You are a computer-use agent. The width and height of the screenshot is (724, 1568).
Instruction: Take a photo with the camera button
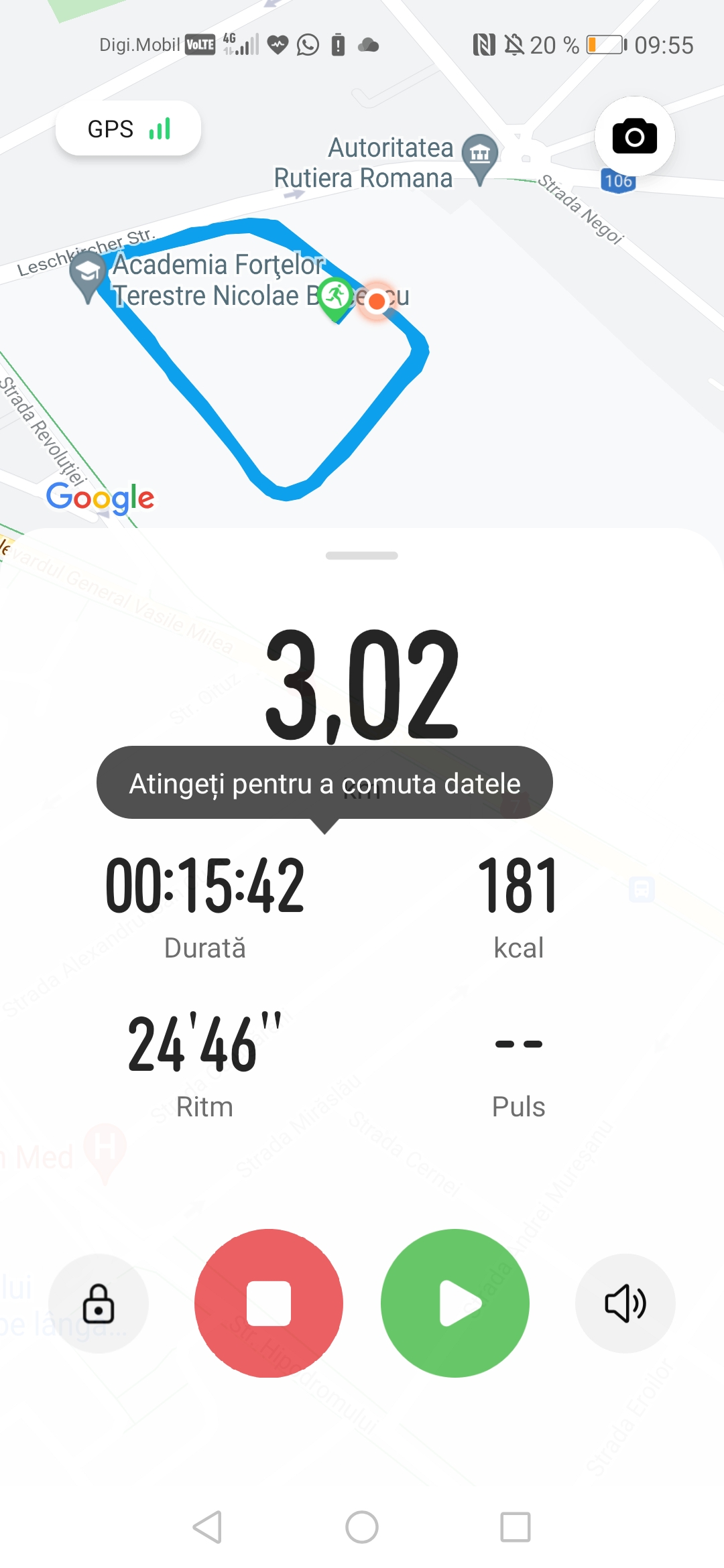pos(634,137)
